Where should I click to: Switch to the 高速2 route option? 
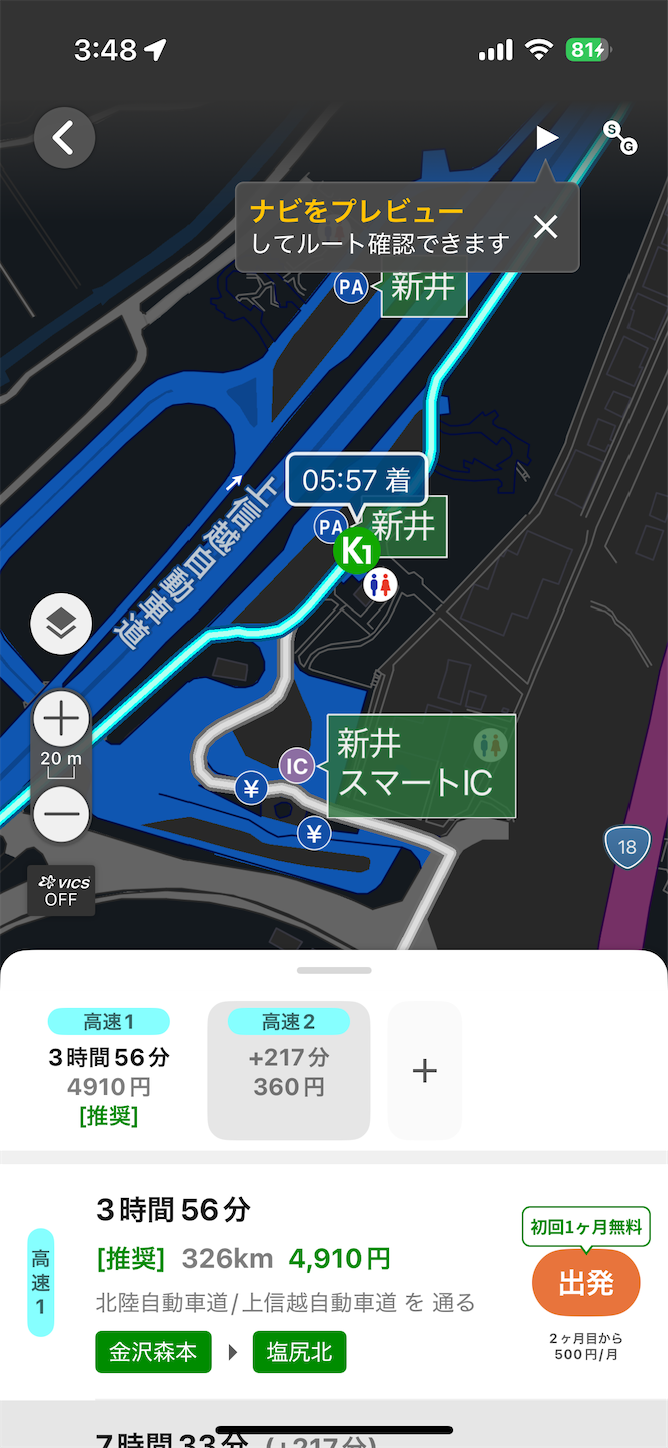click(x=289, y=1070)
